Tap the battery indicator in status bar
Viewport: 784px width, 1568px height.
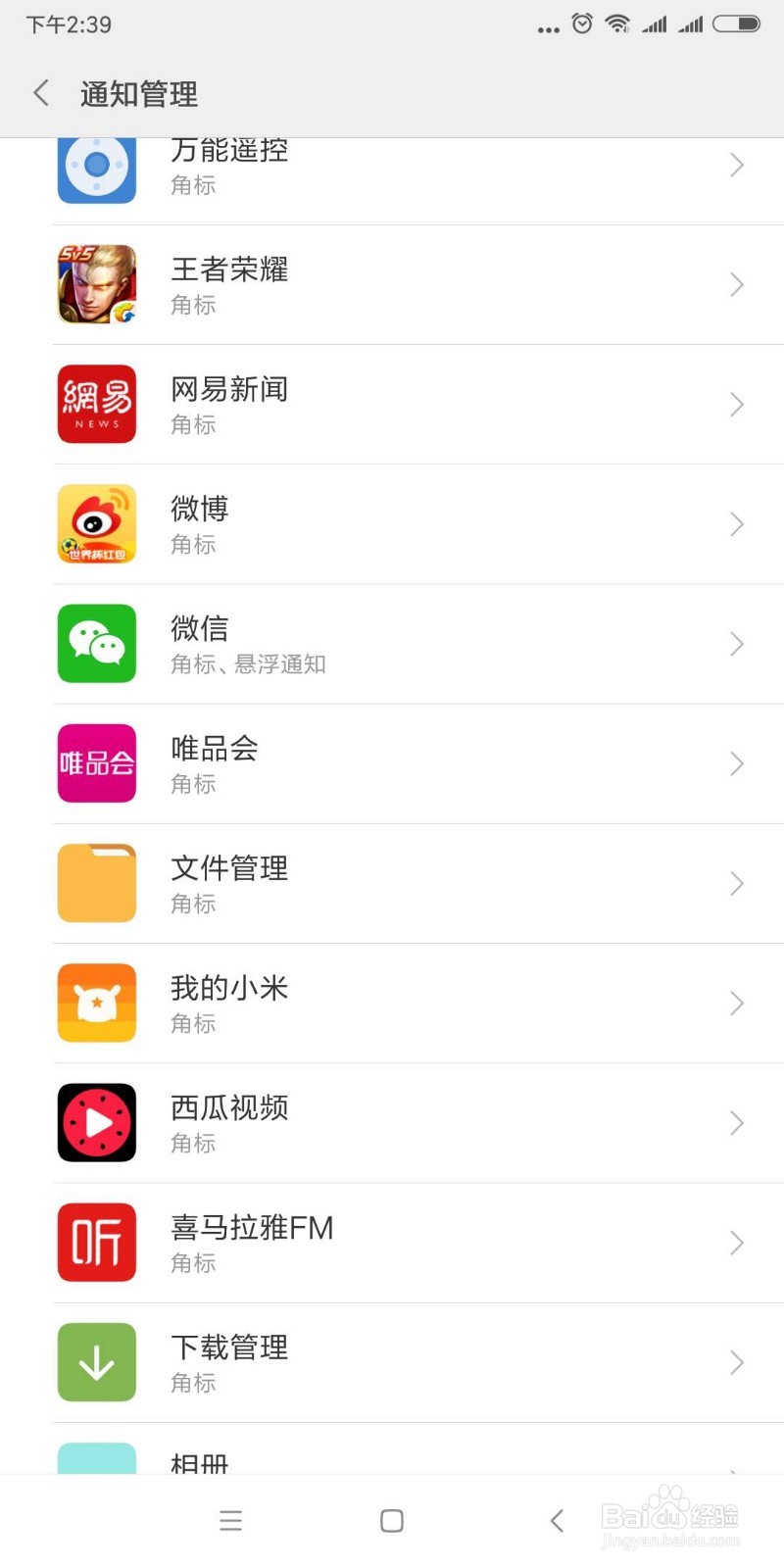tap(737, 24)
